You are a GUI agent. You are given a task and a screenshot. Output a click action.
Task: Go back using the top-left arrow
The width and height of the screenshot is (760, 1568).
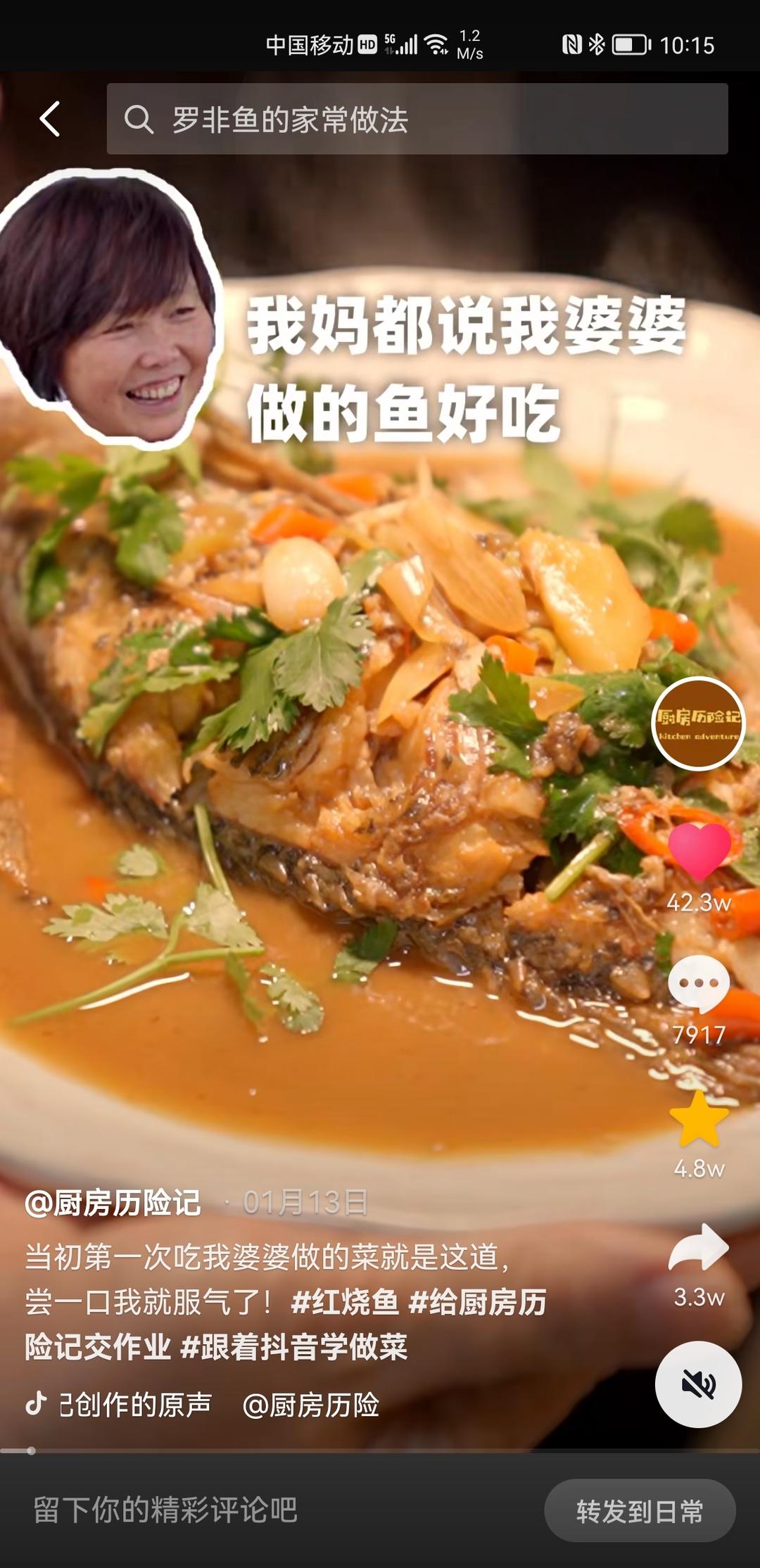(x=49, y=119)
